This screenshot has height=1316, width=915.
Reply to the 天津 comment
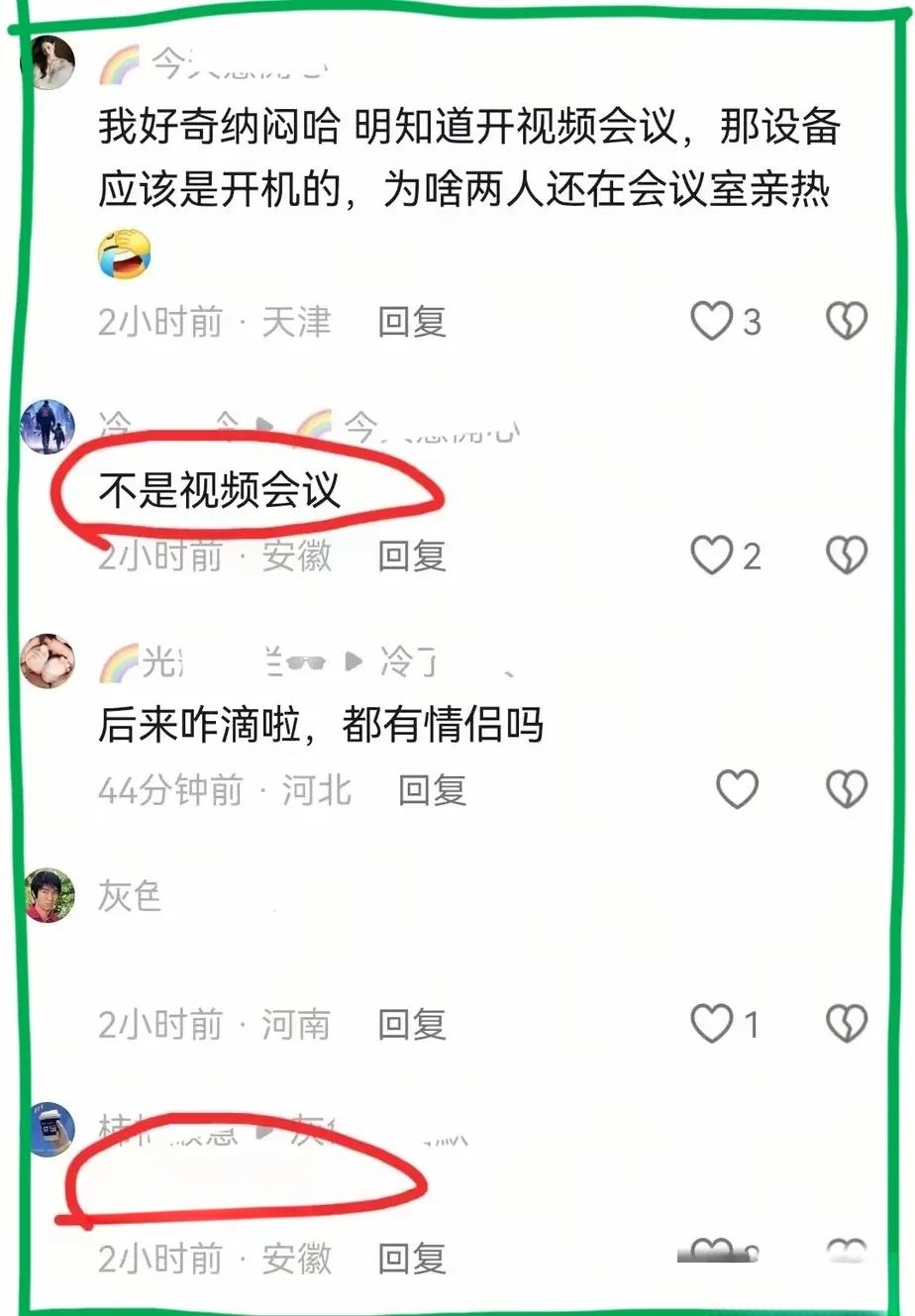(412, 322)
